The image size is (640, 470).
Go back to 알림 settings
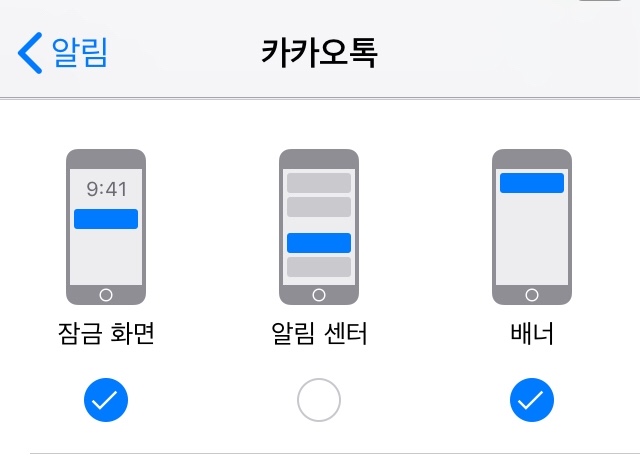(64, 52)
